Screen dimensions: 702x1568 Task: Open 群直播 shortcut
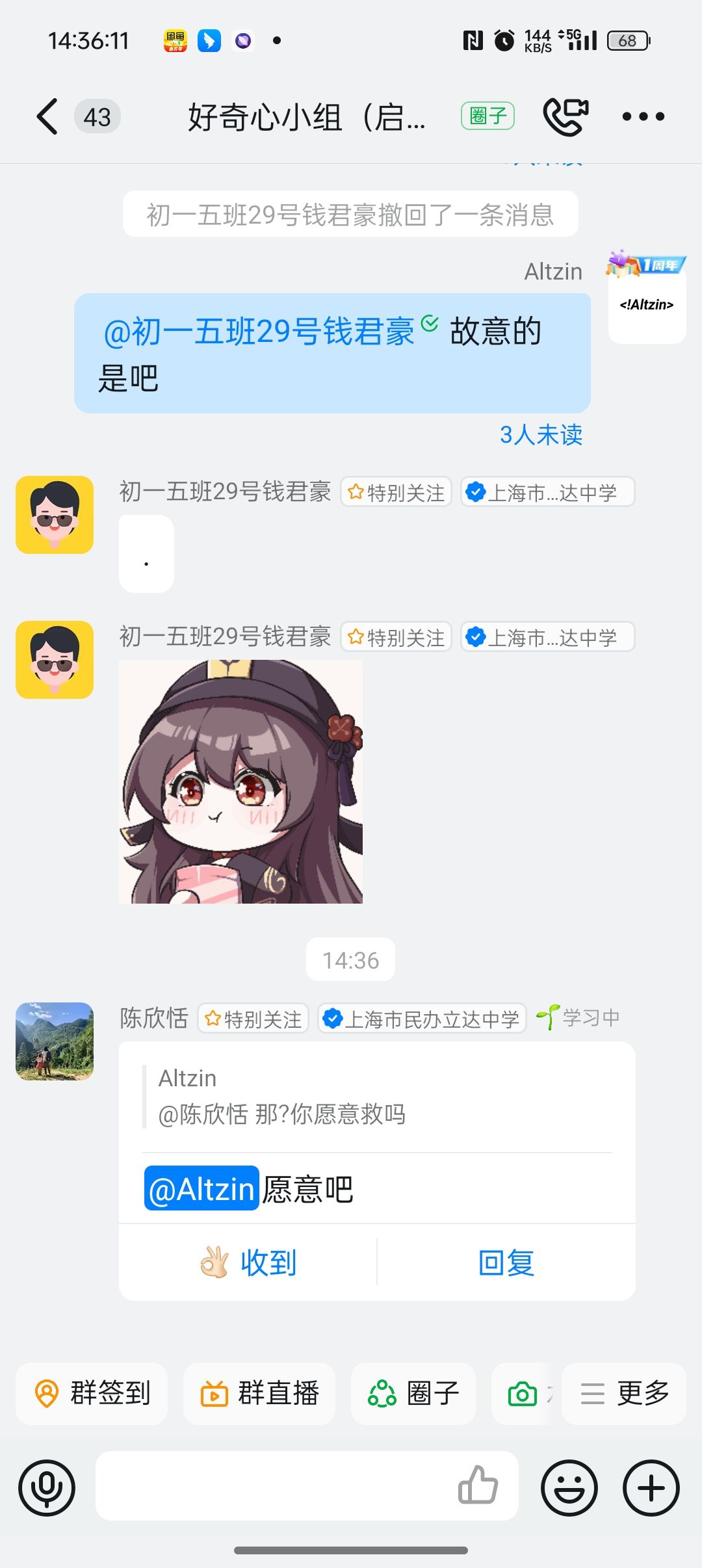point(259,1393)
